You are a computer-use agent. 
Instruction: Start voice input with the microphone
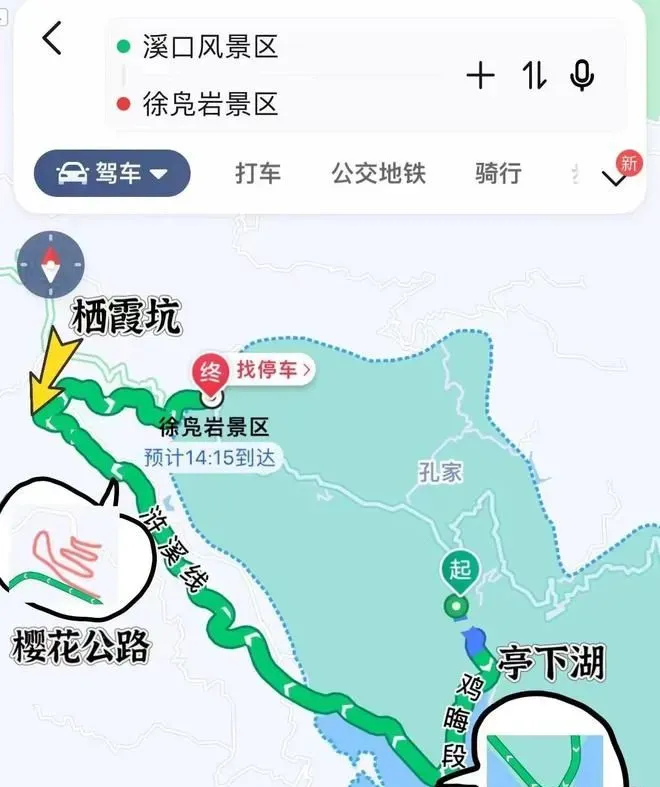tap(582, 75)
